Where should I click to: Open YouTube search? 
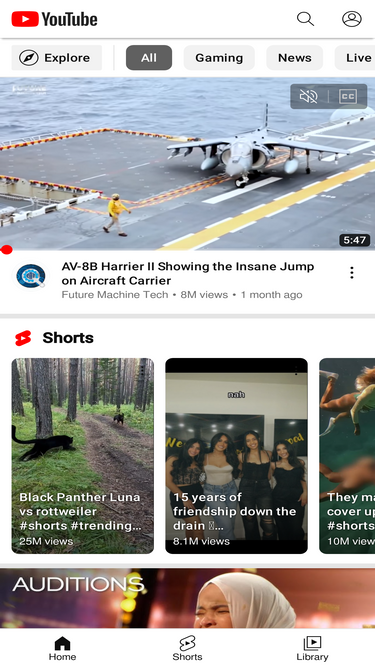305,19
